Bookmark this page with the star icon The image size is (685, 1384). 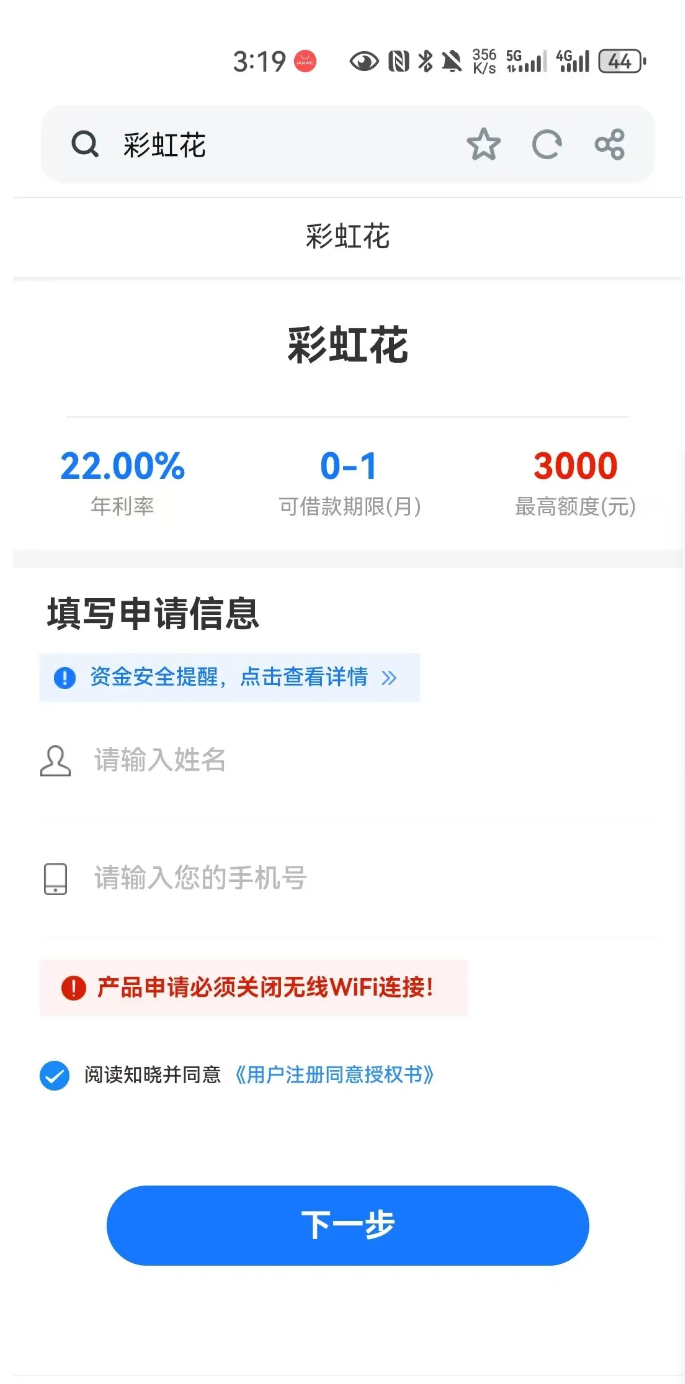point(484,145)
